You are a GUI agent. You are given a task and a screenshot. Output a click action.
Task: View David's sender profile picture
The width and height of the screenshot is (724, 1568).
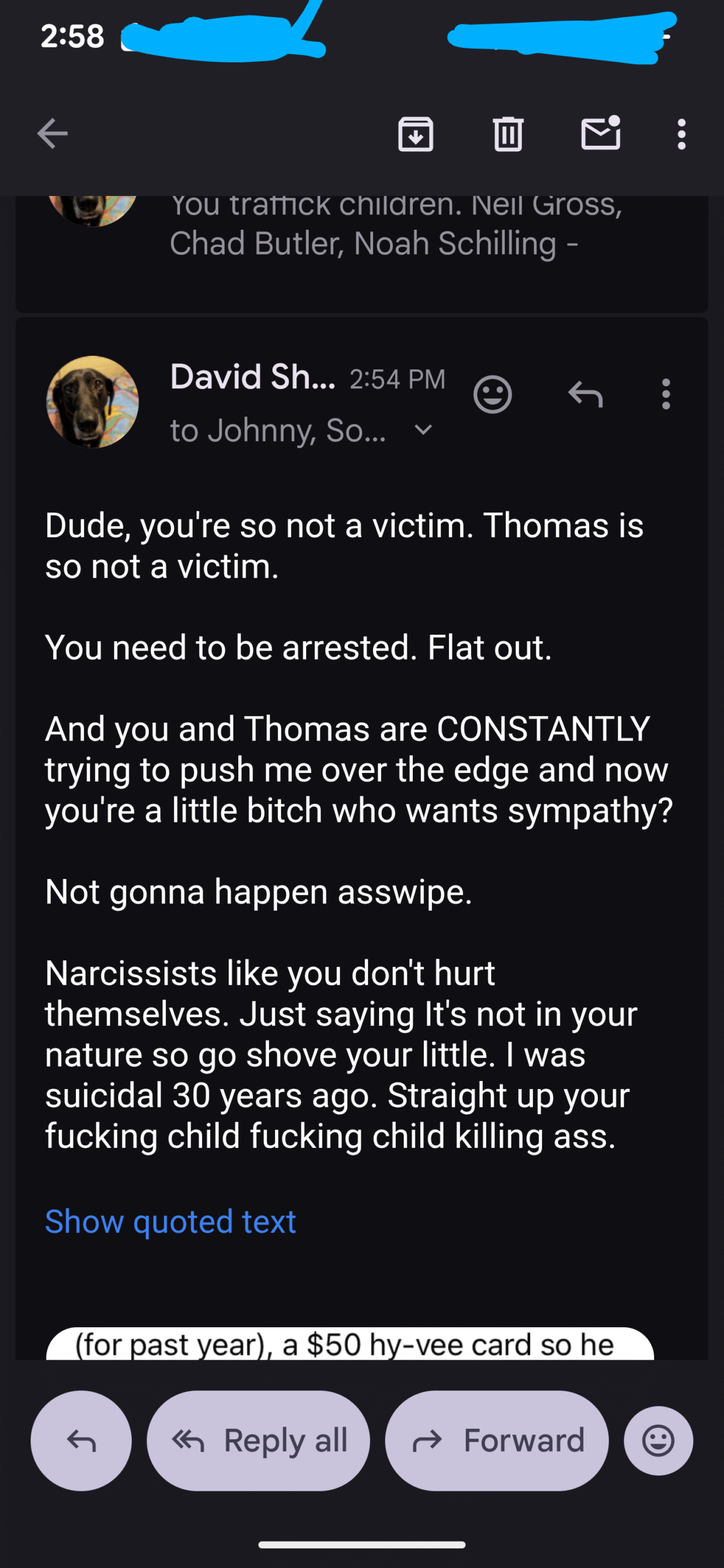92,402
